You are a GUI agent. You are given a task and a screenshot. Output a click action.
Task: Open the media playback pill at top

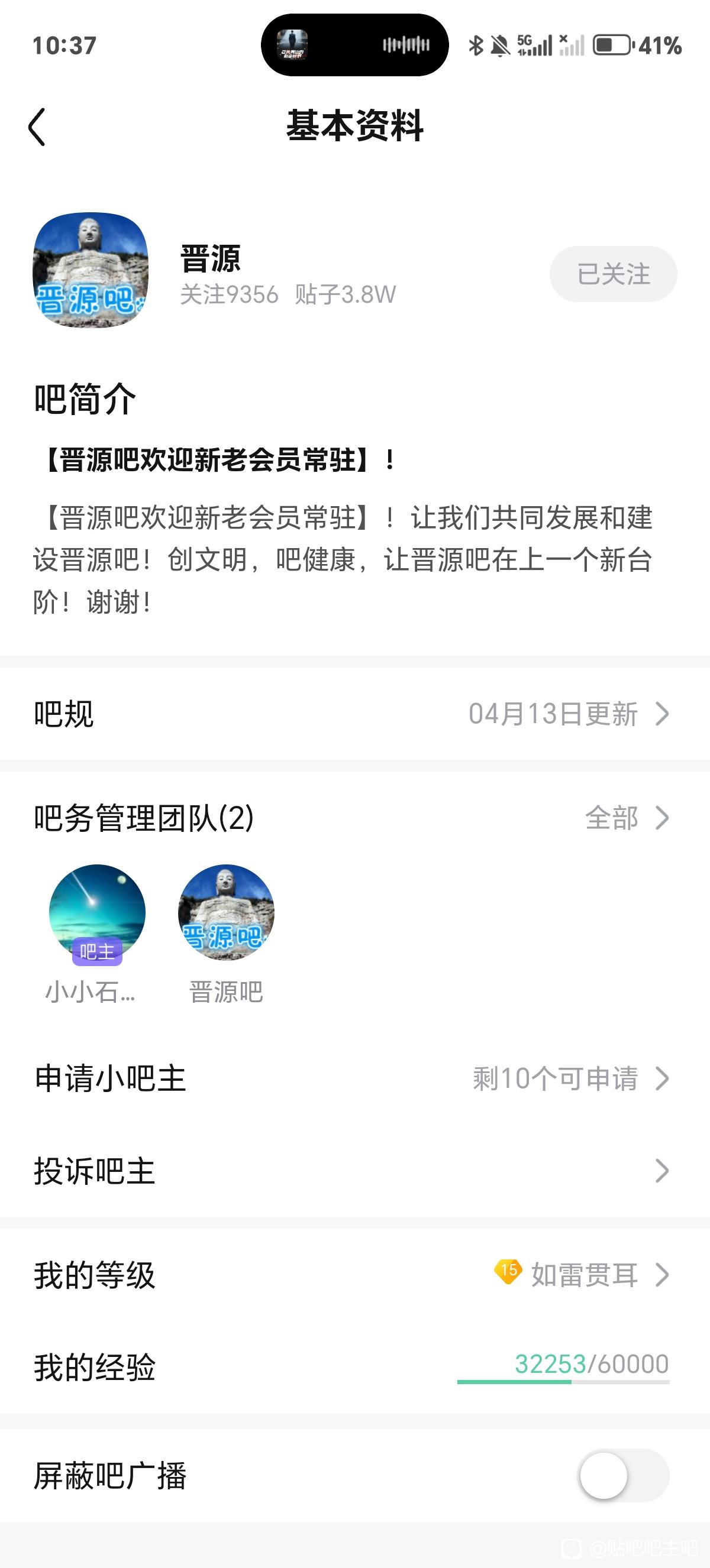pos(354,45)
